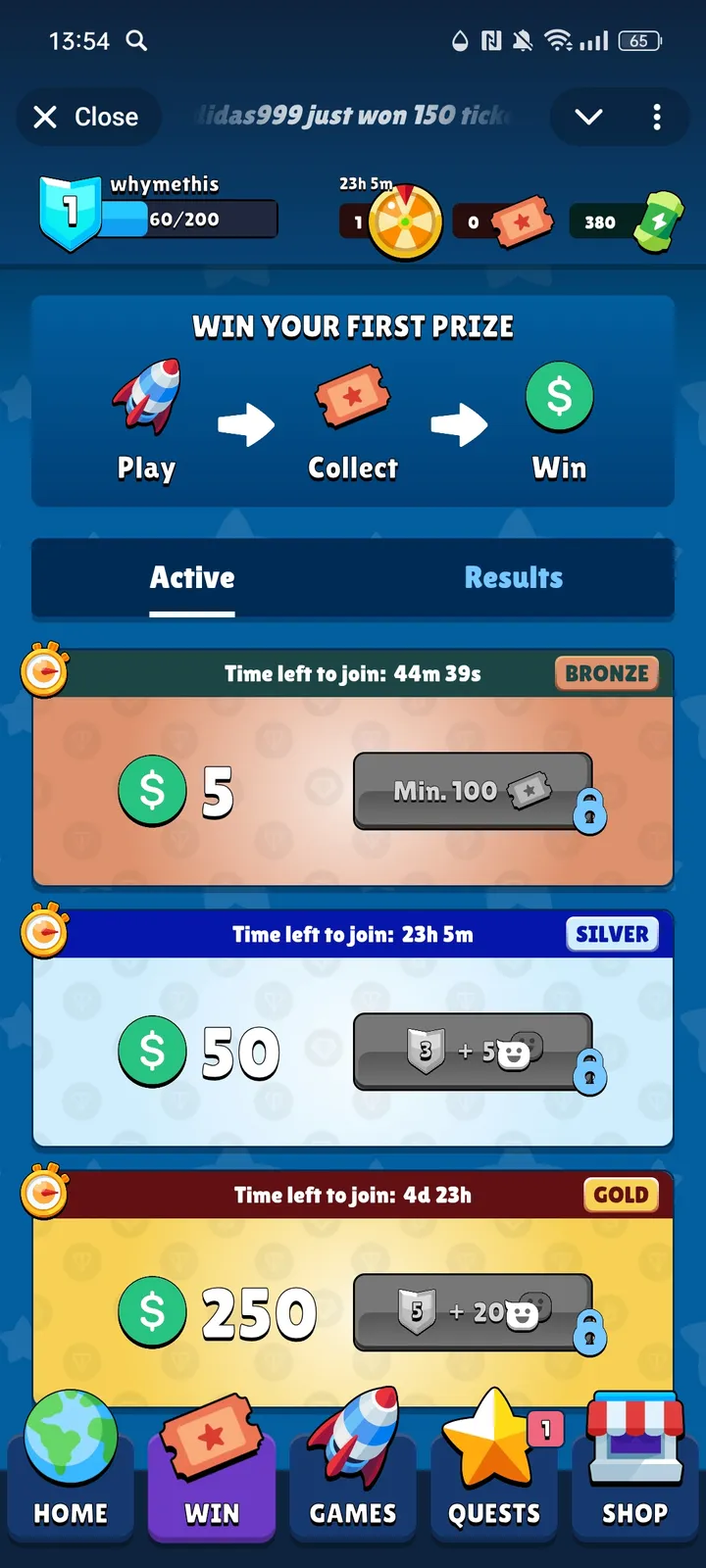Tap Gold's level 5 requirement button
Viewport: 706px width, 1568px height.
point(473,1312)
